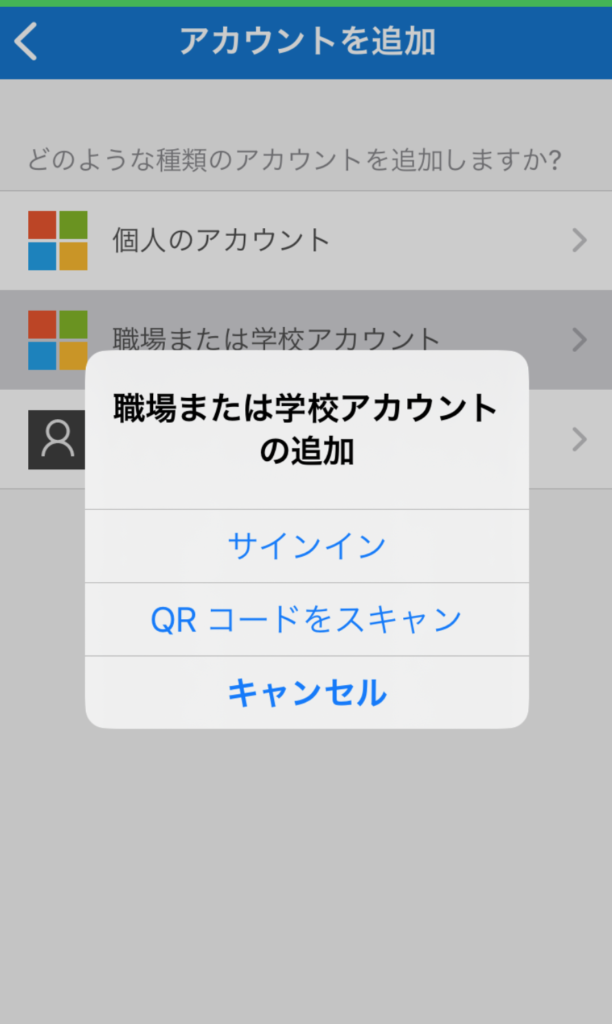Tap サインイン in the dialog
The height and width of the screenshot is (1024, 612).
pos(306,546)
